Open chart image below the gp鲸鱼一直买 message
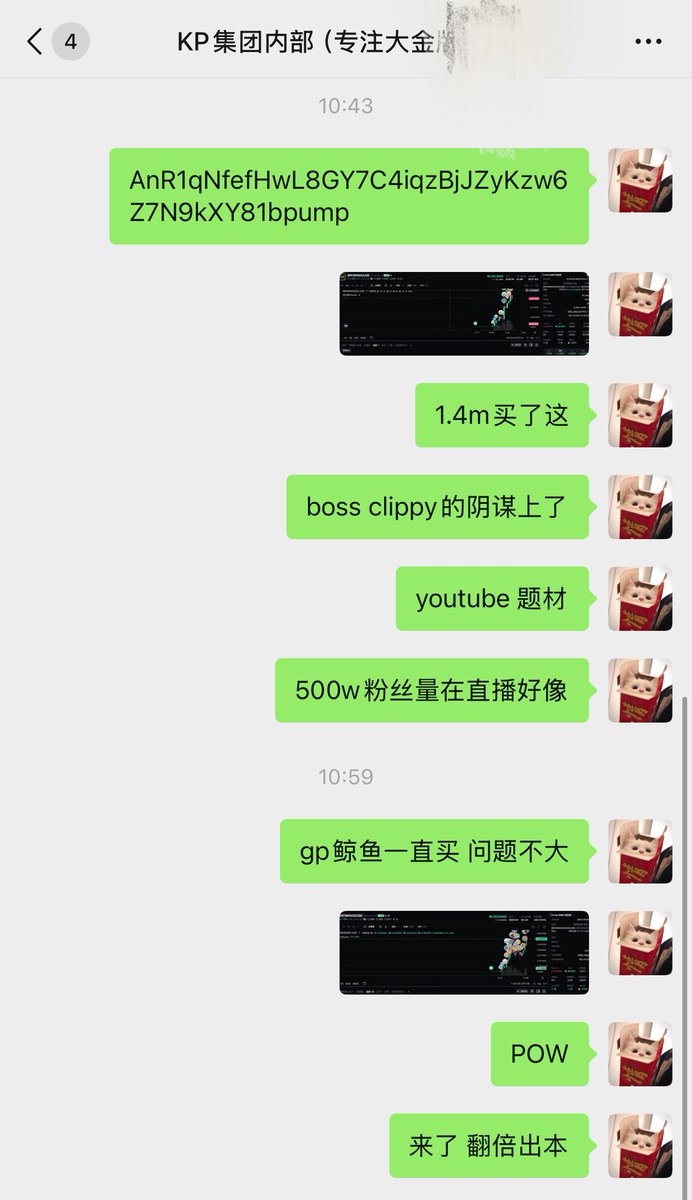Viewport: 692px width, 1200px height. point(464,952)
